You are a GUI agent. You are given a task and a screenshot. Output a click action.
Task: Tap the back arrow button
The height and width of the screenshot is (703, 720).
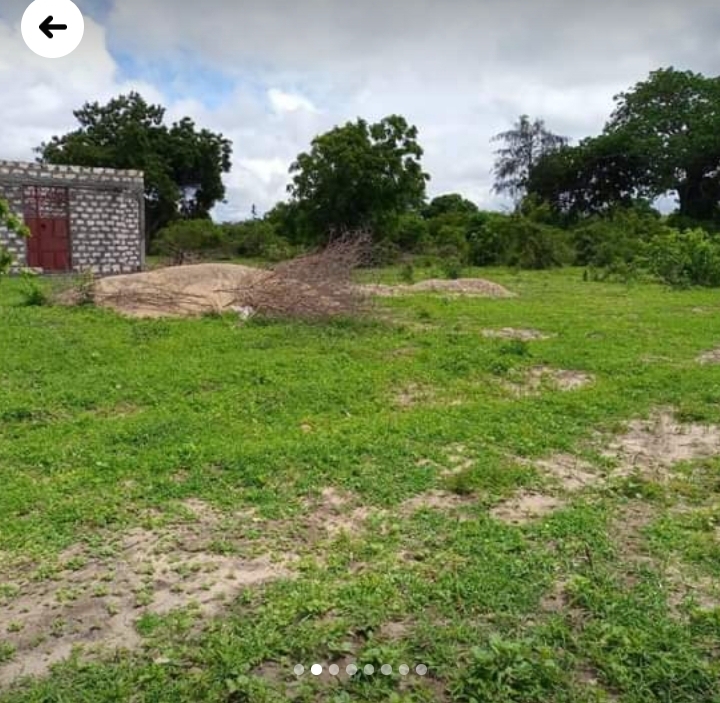click(x=52, y=27)
